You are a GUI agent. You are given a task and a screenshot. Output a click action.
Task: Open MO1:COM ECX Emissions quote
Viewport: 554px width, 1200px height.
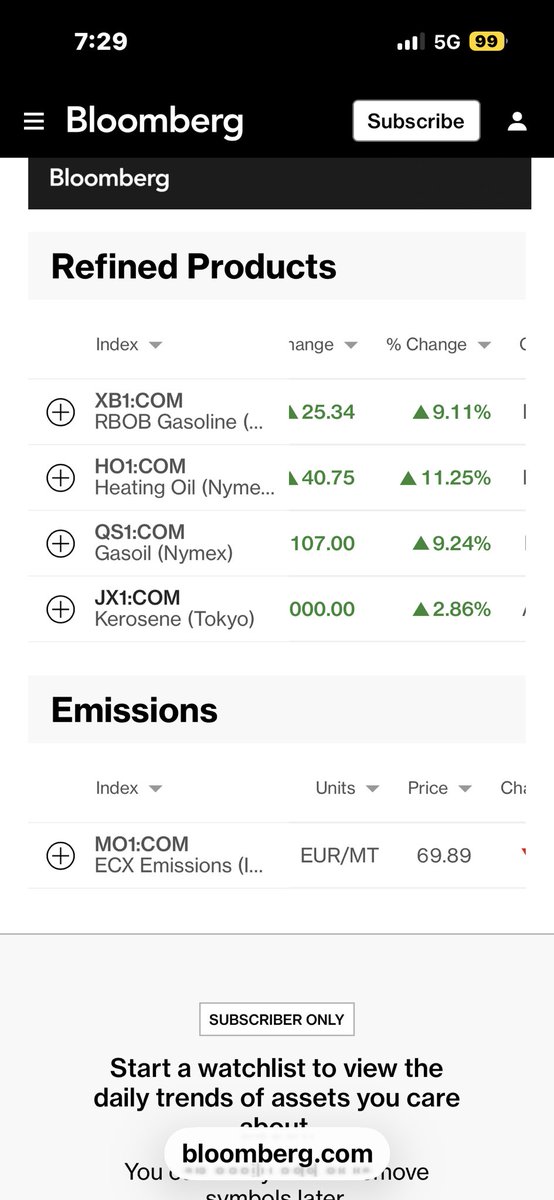point(179,855)
